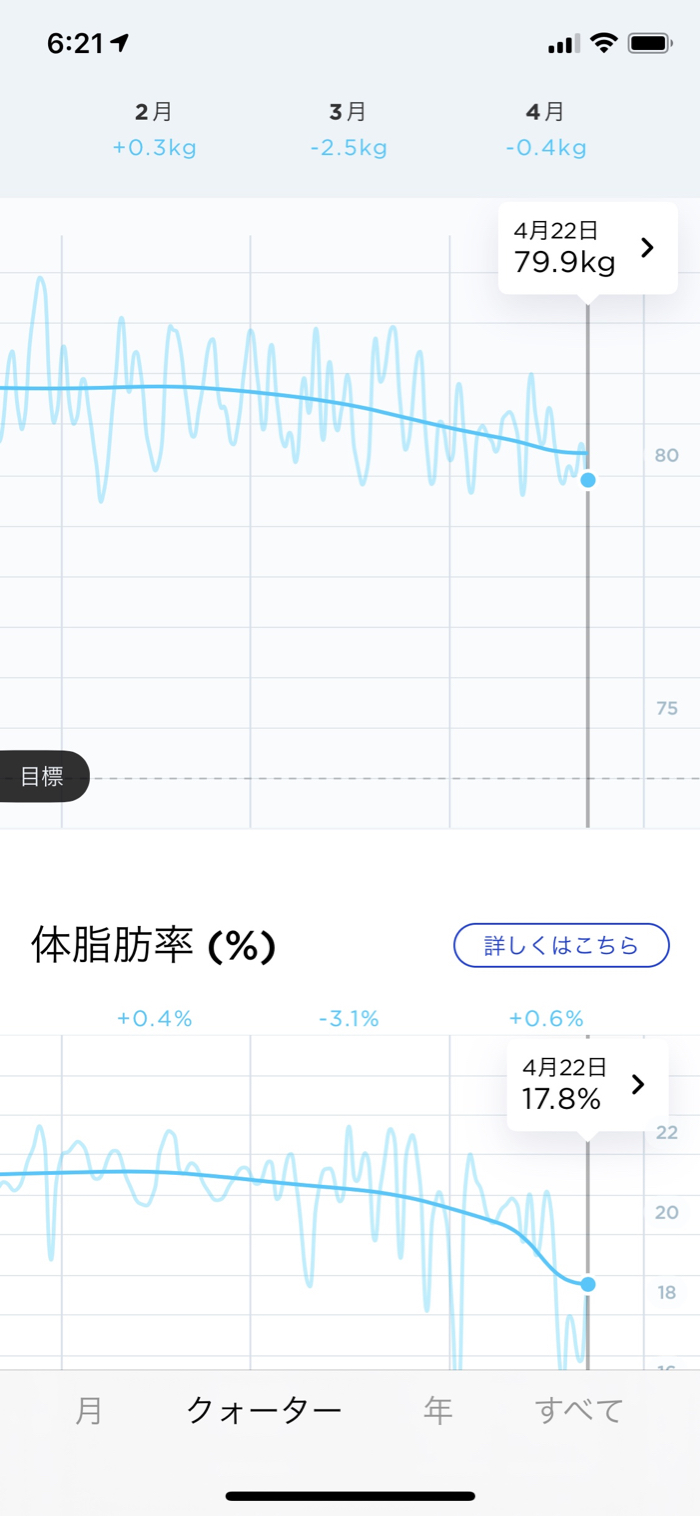Tap the 目標 goal label
This screenshot has height=1516, width=700.
tap(42, 777)
